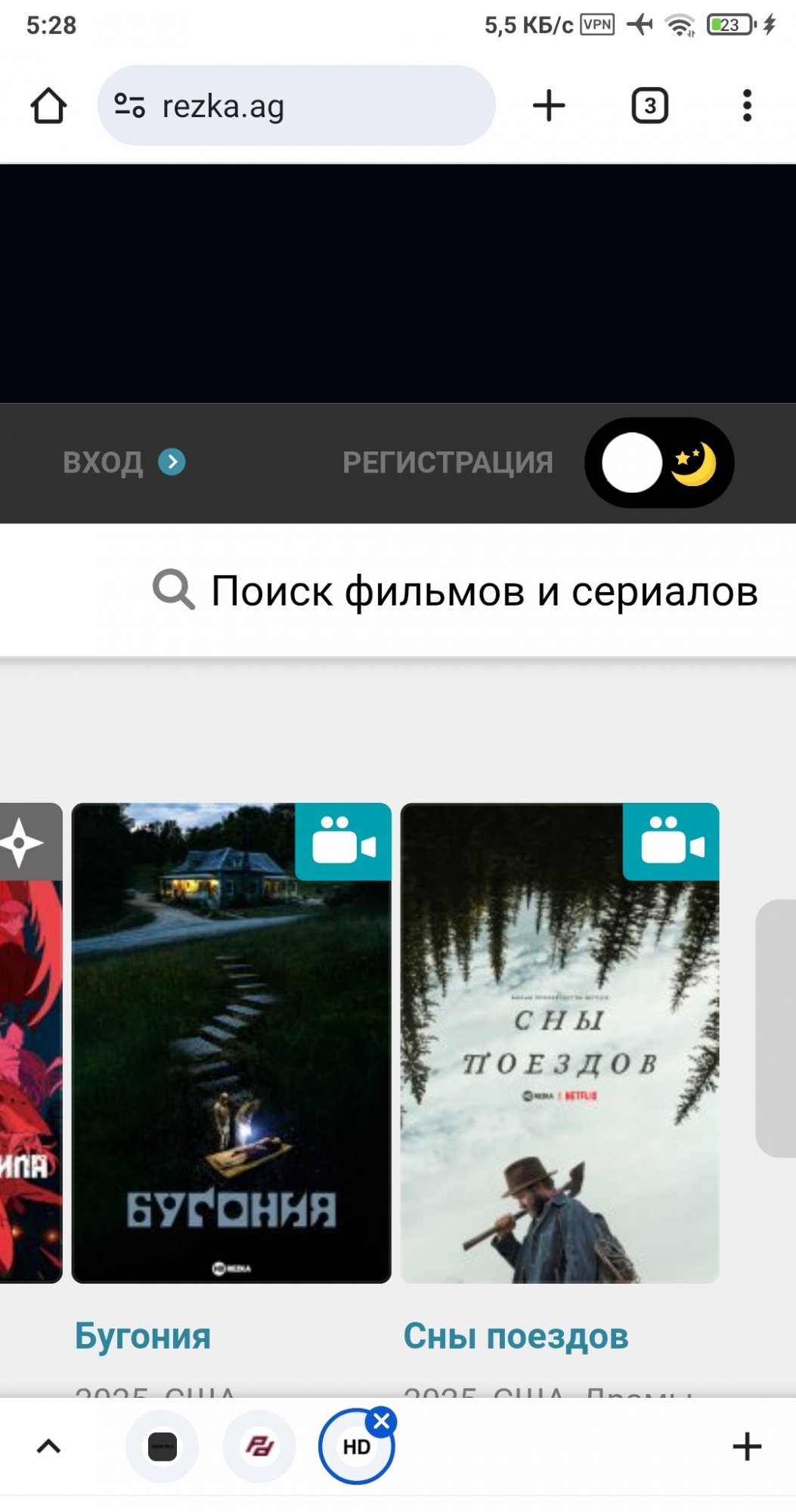Follow the Сны поездов title link
Image resolution: width=796 pixels, height=1512 pixels.
pos(516,1336)
